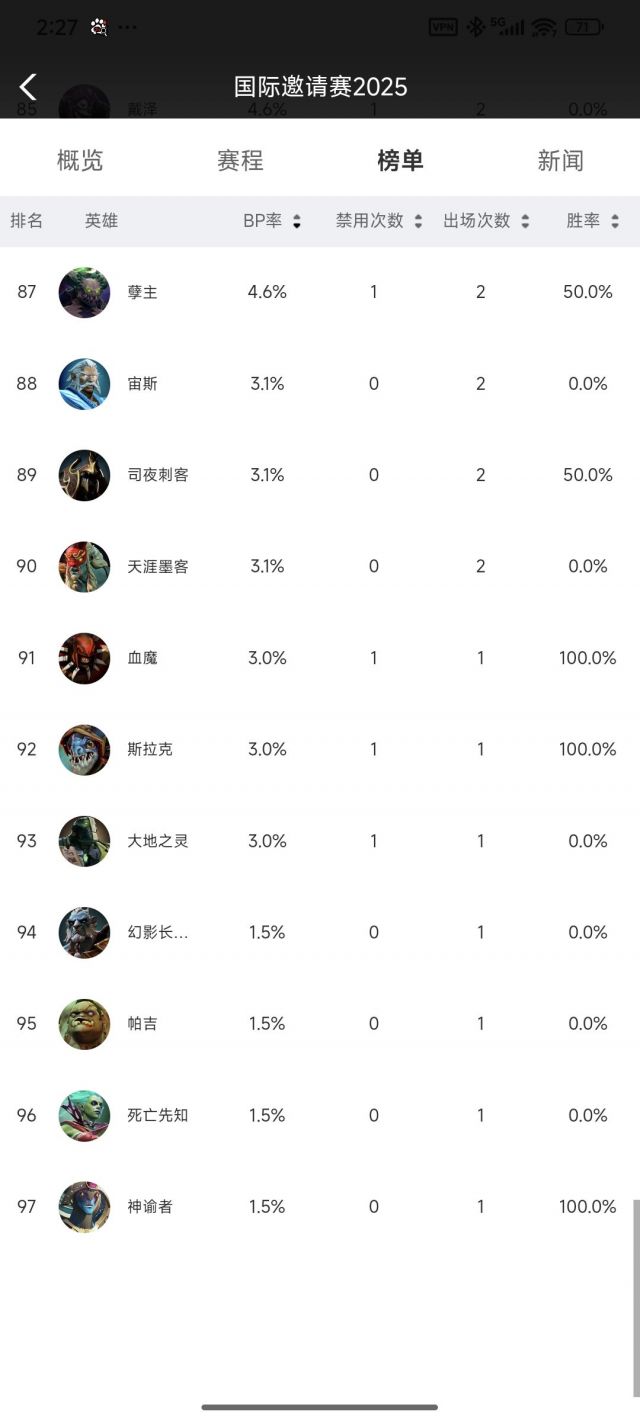This screenshot has height=1422, width=640.
Task: Sort the list by BP率
Action: 272,221
